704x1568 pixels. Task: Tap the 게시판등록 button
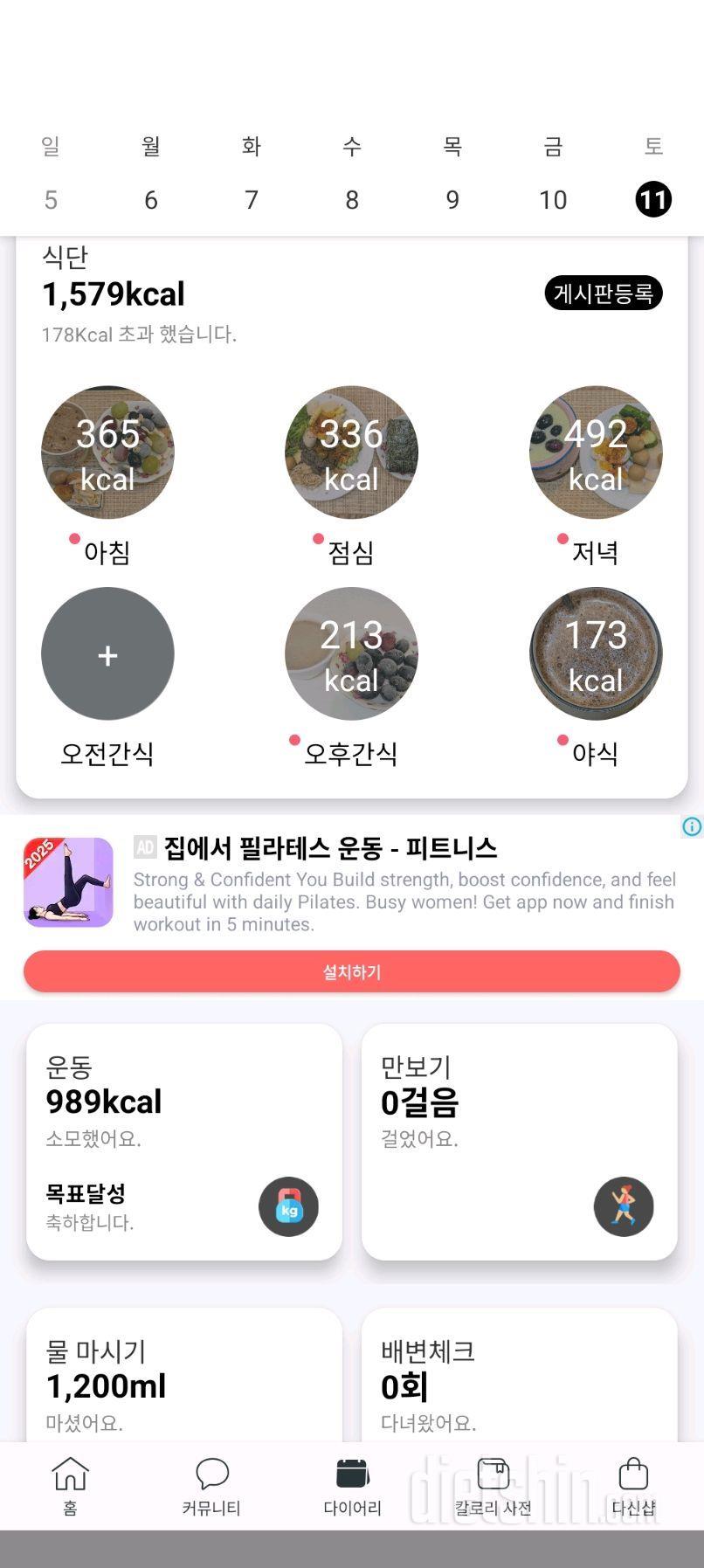point(604,294)
